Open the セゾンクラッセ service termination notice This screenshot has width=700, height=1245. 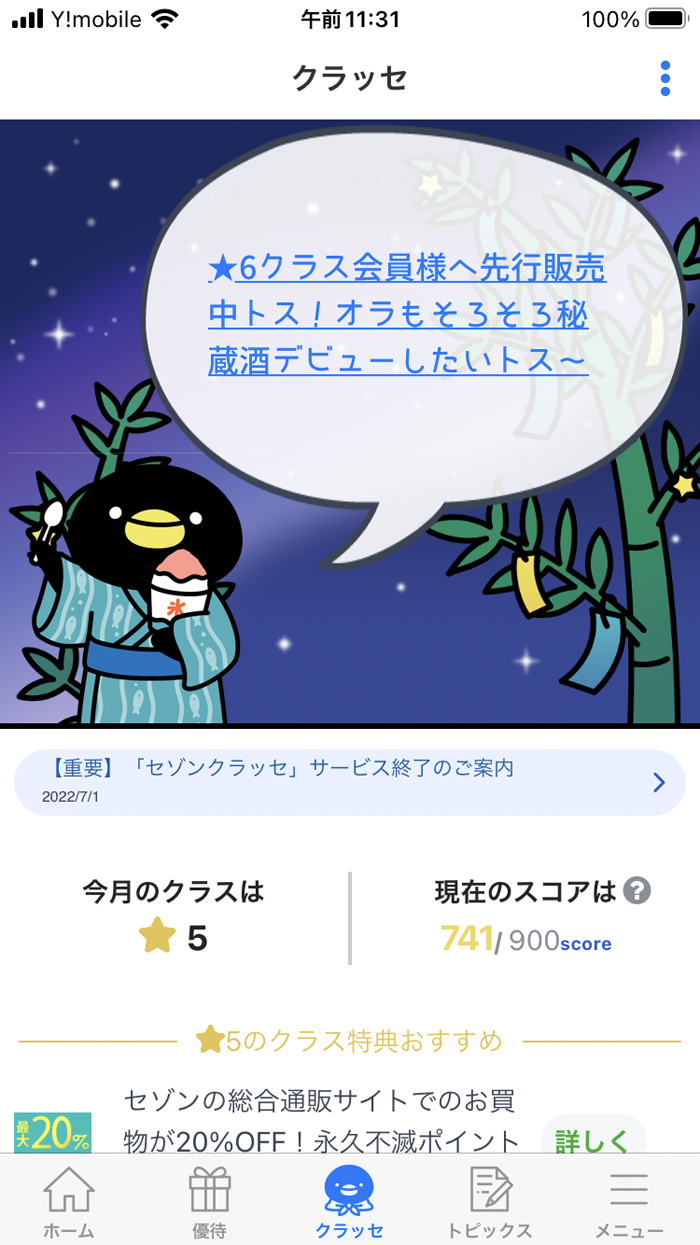350,782
